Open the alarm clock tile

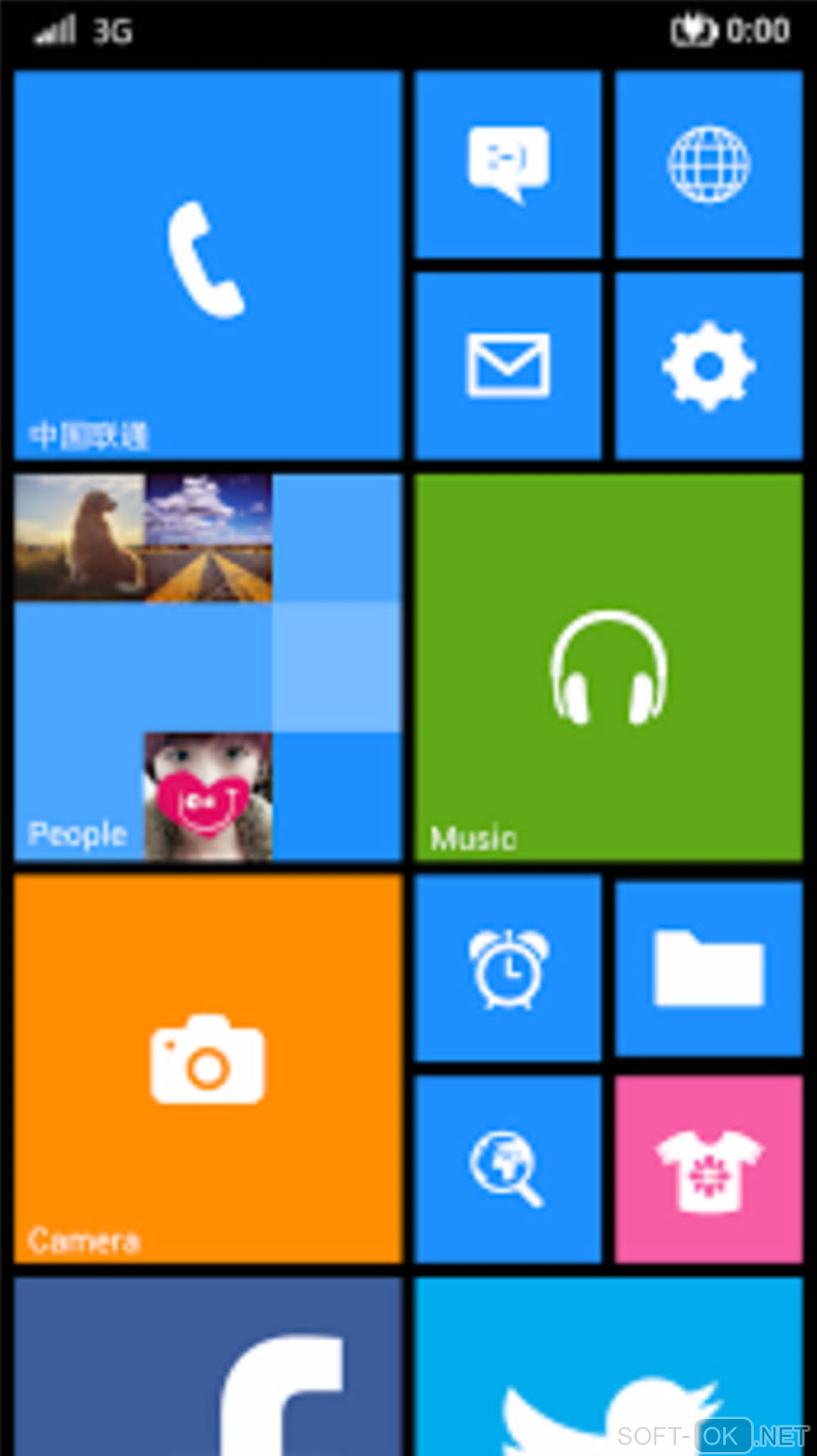tap(508, 968)
